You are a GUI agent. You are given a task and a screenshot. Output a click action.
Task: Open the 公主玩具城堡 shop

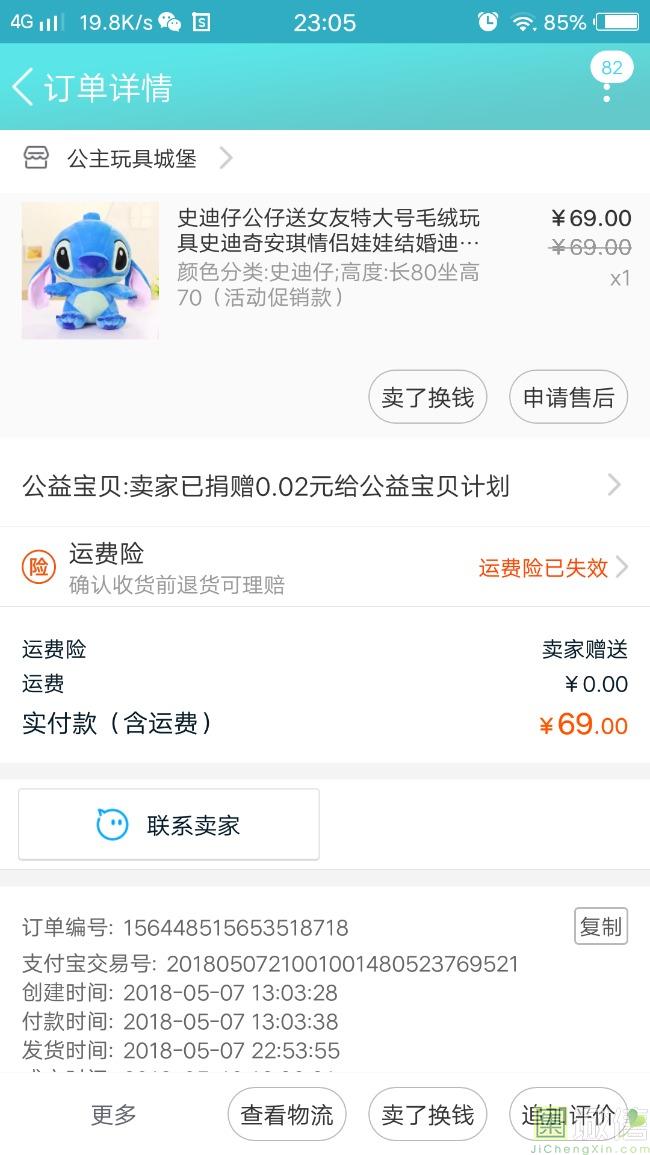tap(130, 159)
